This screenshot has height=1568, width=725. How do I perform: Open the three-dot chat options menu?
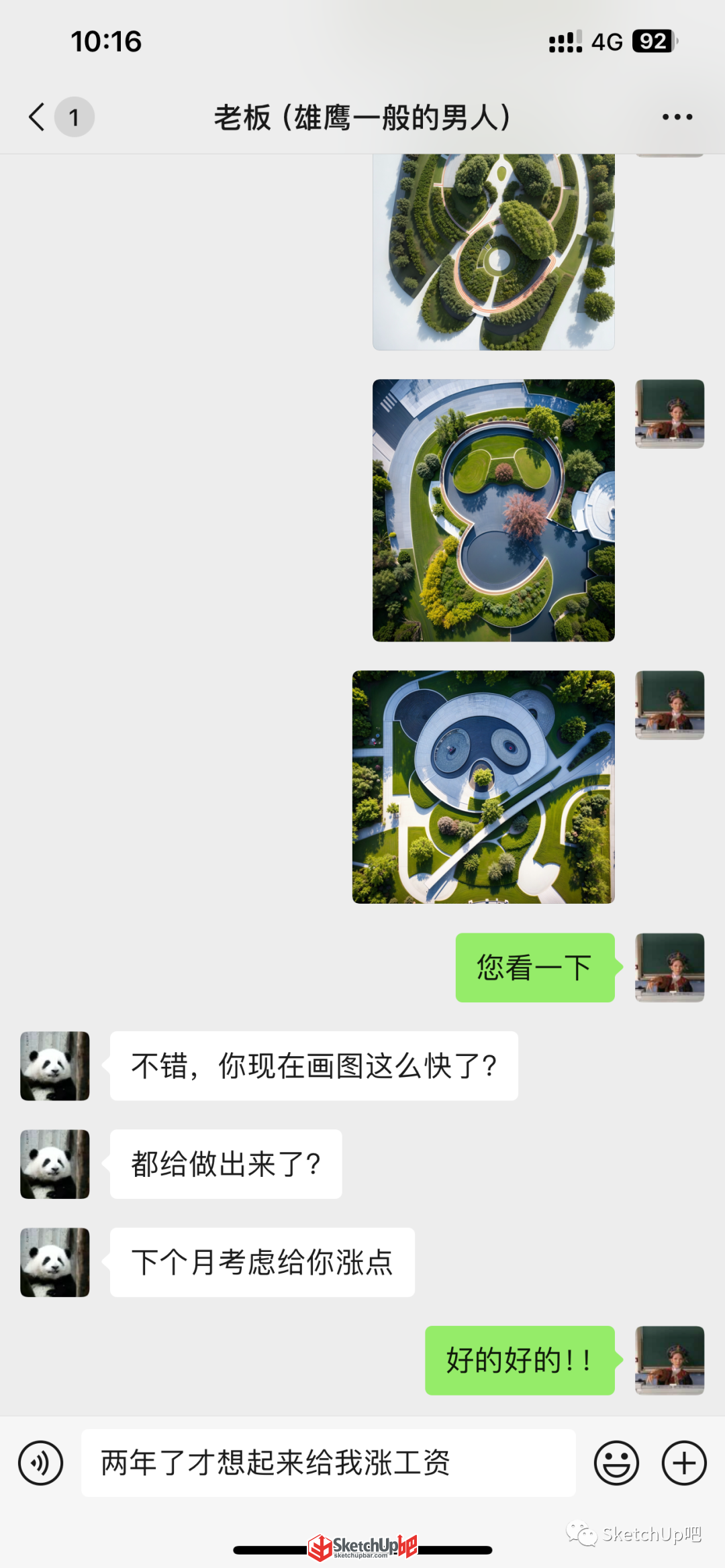pos(677,117)
